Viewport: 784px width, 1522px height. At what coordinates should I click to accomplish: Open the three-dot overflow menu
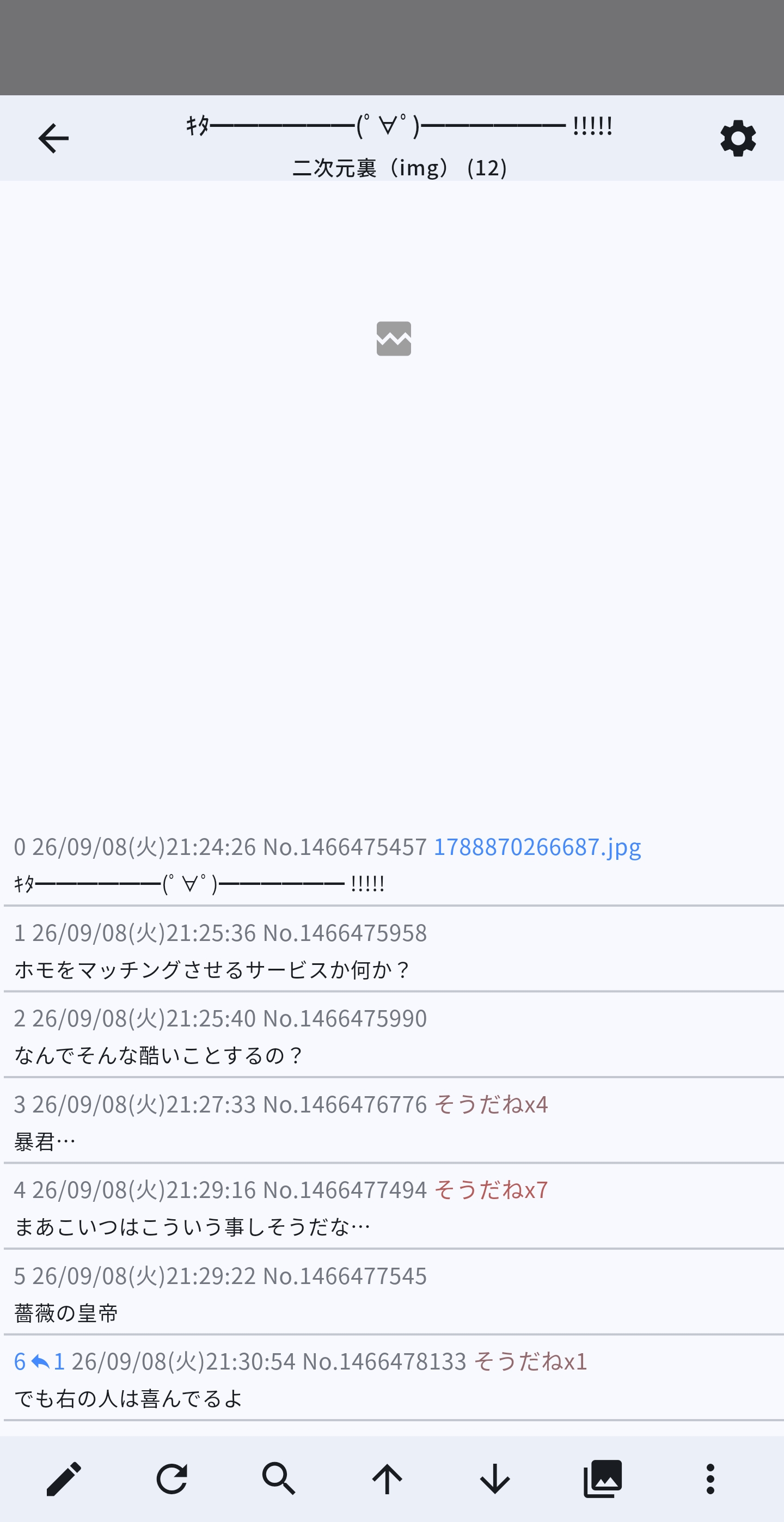click(x=710, y=1479)
